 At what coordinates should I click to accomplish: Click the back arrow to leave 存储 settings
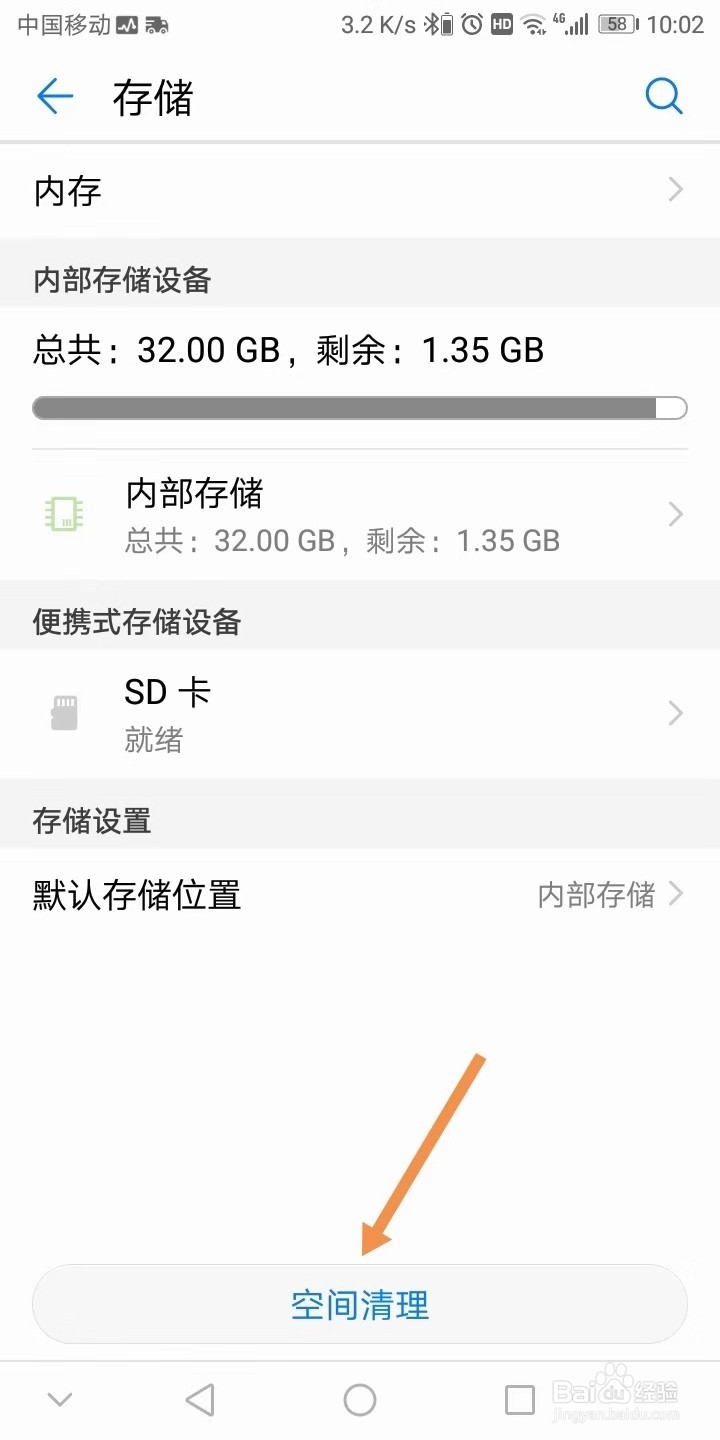55,96
